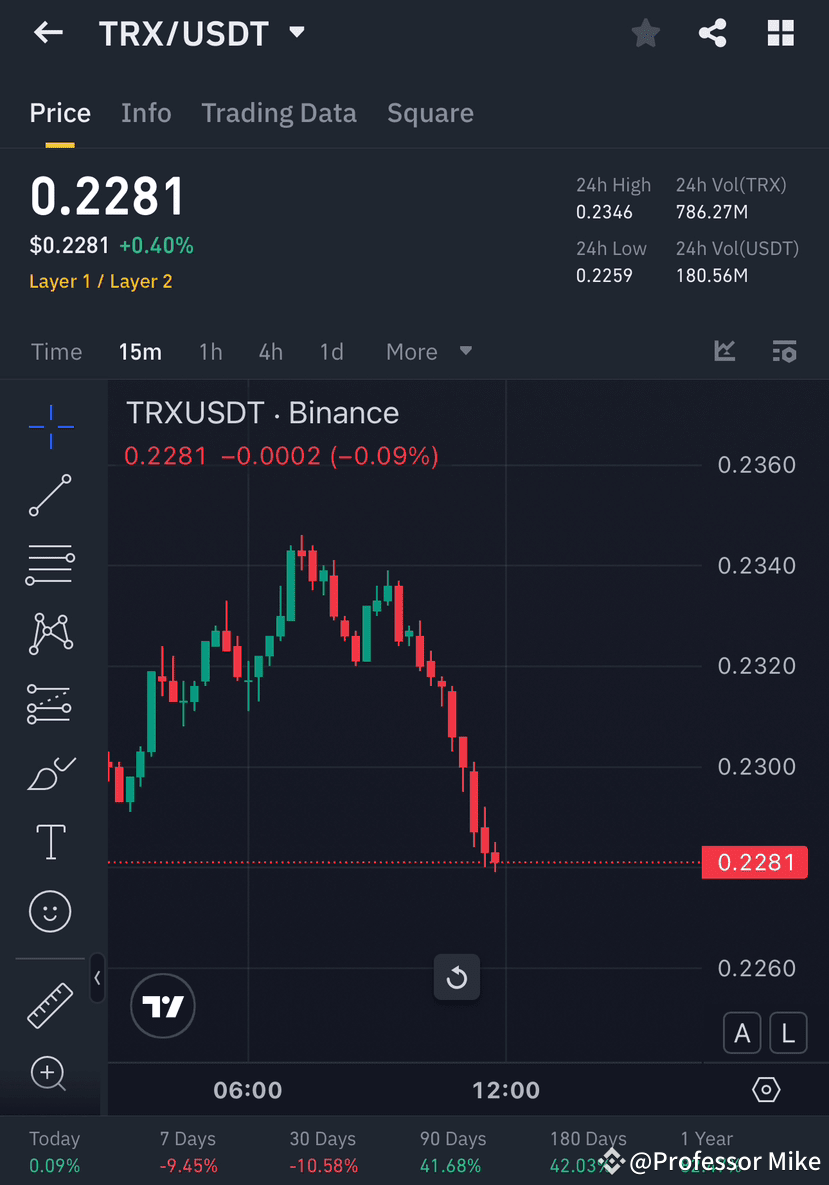Open the Info tab
This screenshot has width=829, height=1185.
point(146,113)
